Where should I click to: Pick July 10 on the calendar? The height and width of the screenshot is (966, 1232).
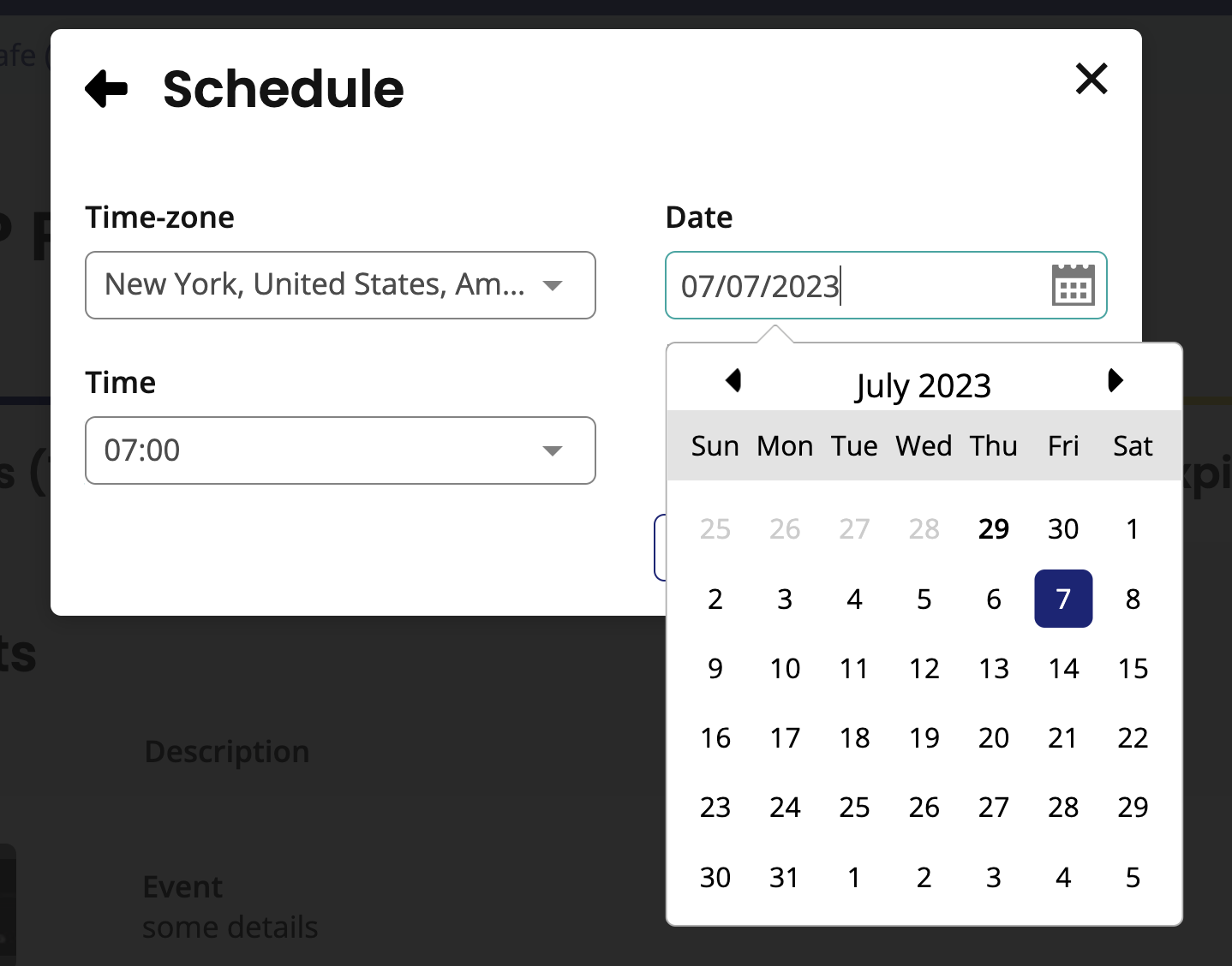tap(784, 669)
